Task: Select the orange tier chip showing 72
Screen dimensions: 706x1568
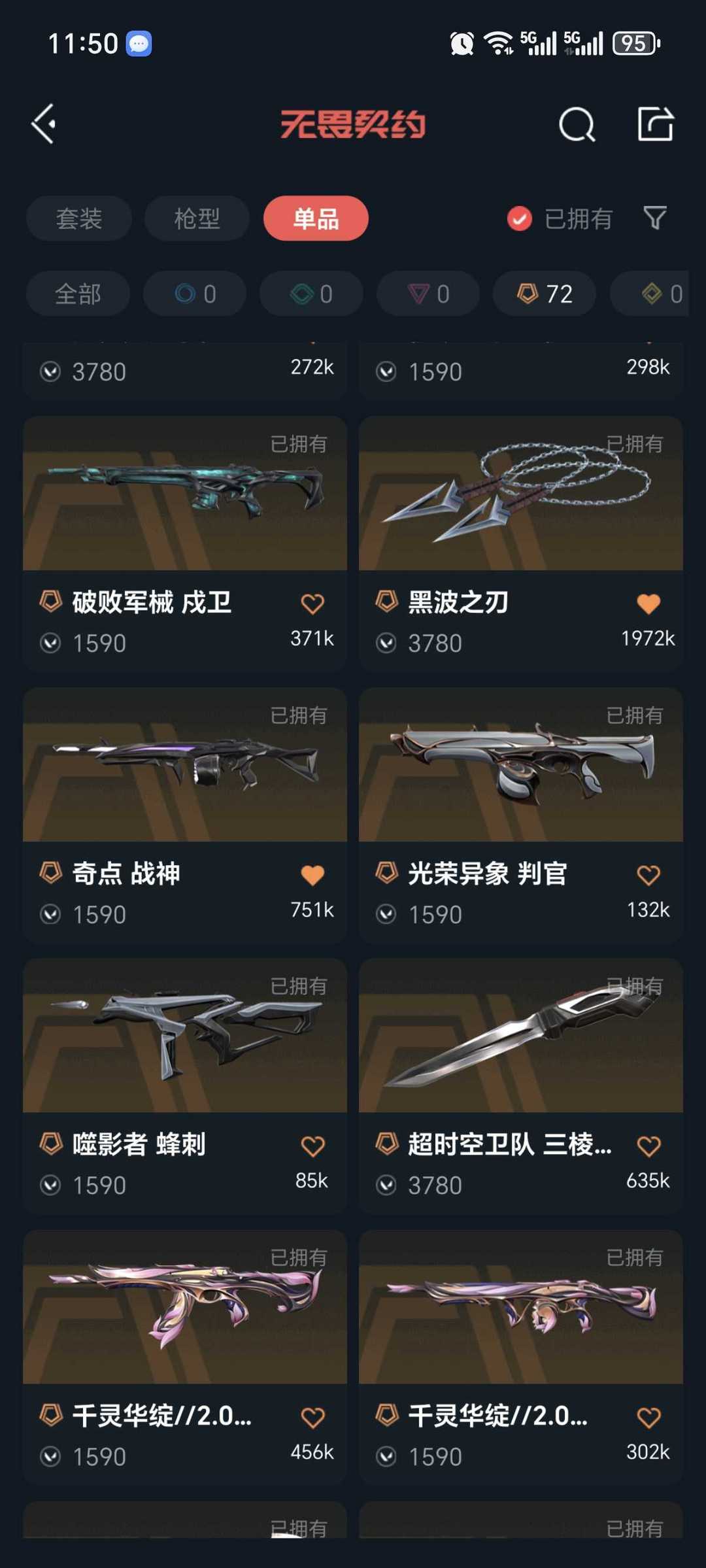Action: [544, 294]
